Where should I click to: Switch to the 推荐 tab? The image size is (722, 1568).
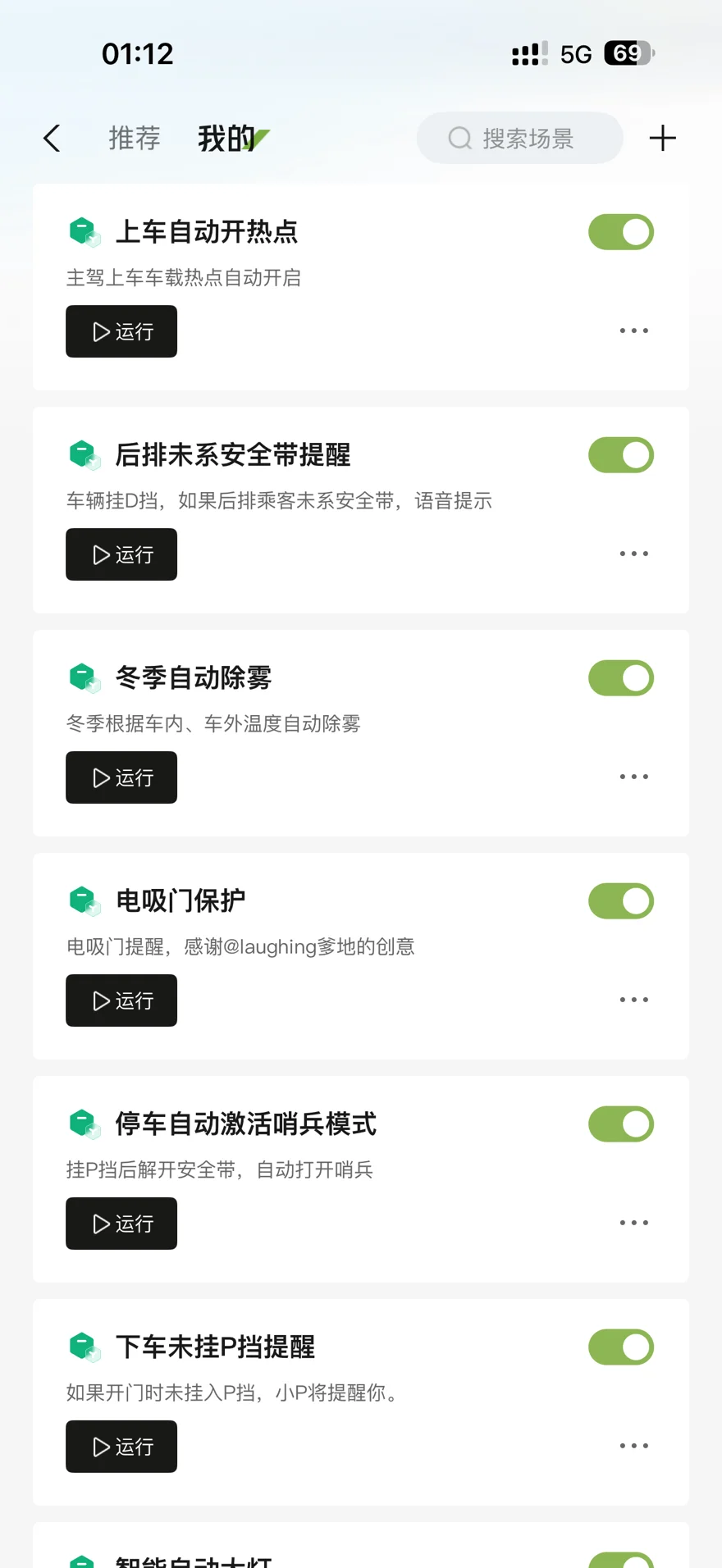(x=135, y=139)
